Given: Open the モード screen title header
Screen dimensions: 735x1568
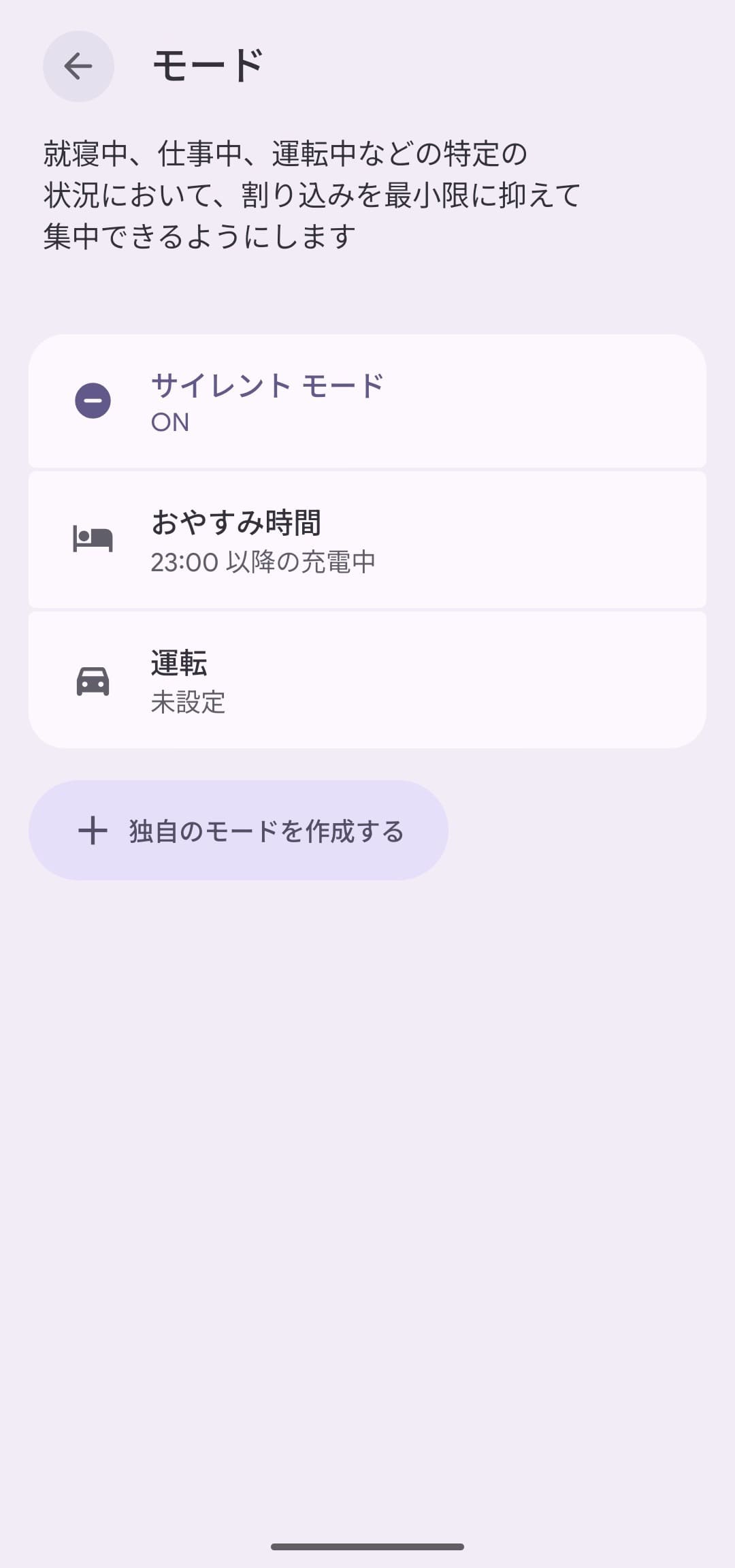Looking at the screenshot, I should coord(206,65).
